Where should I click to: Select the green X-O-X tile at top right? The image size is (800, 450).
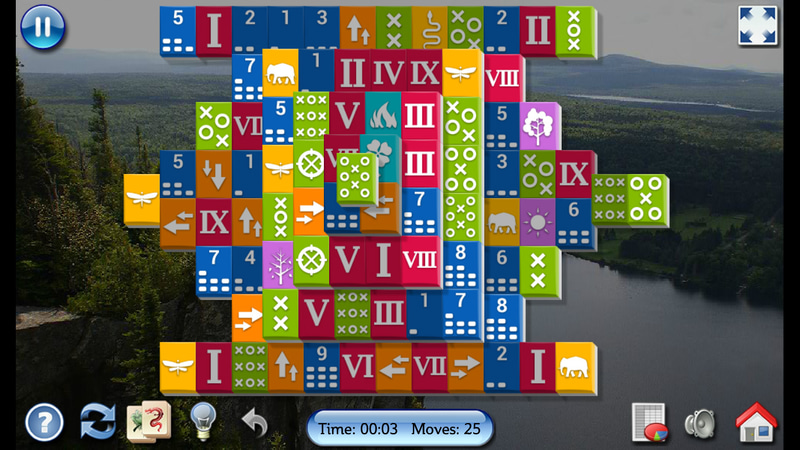pyautogui.click(x=574, y=30)
